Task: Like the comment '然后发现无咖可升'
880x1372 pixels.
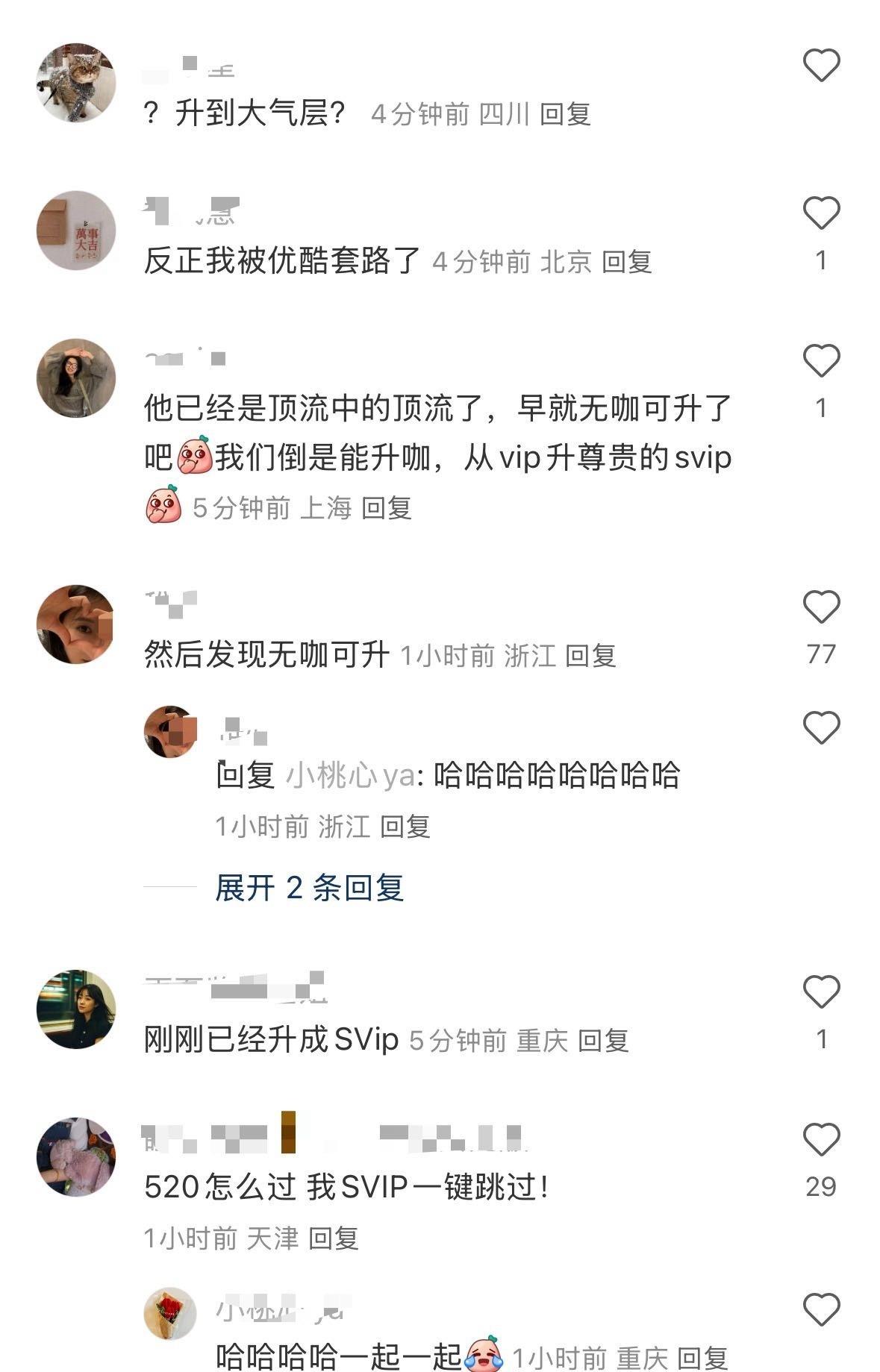Action: click(821, 607)
